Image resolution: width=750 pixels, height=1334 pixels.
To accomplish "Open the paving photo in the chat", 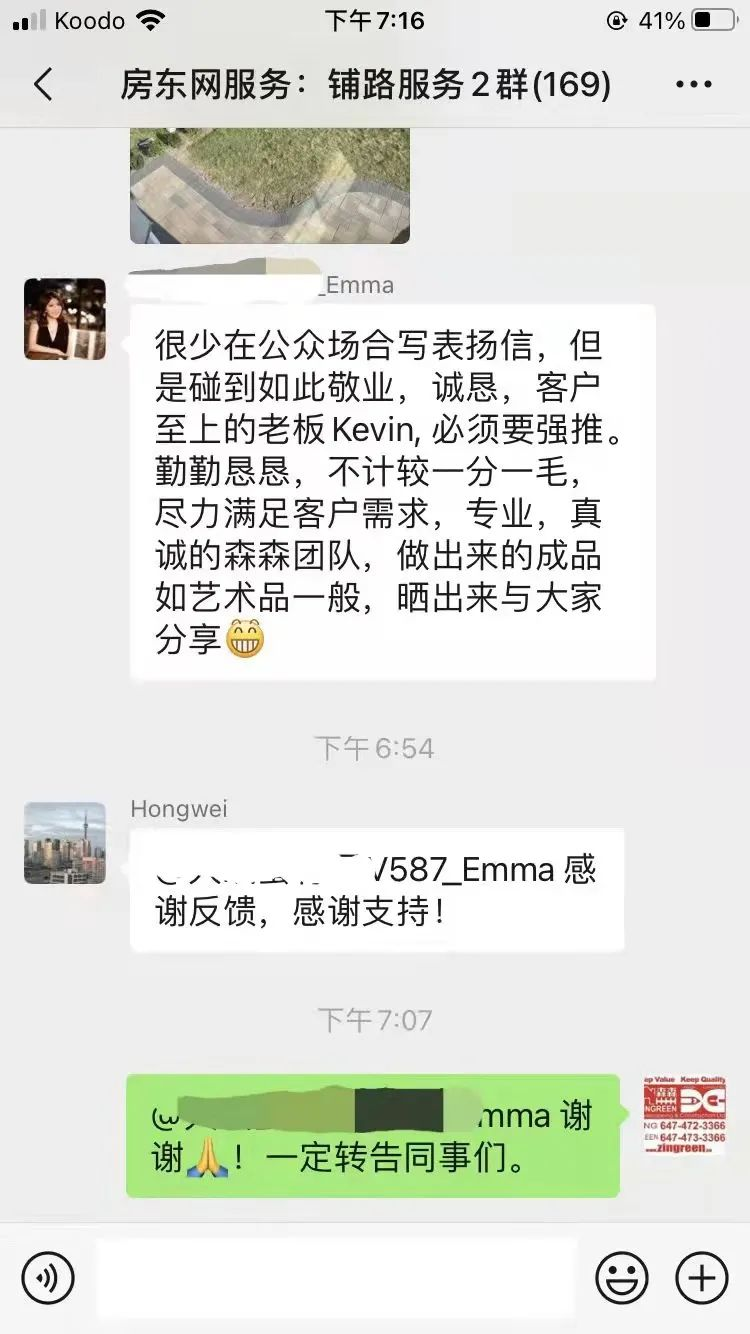I will tap(270, 185).
